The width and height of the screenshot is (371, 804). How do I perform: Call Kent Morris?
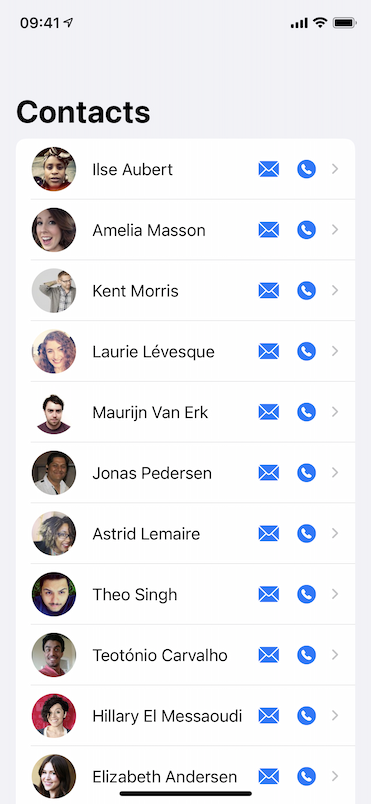click(x=306, y=291)
